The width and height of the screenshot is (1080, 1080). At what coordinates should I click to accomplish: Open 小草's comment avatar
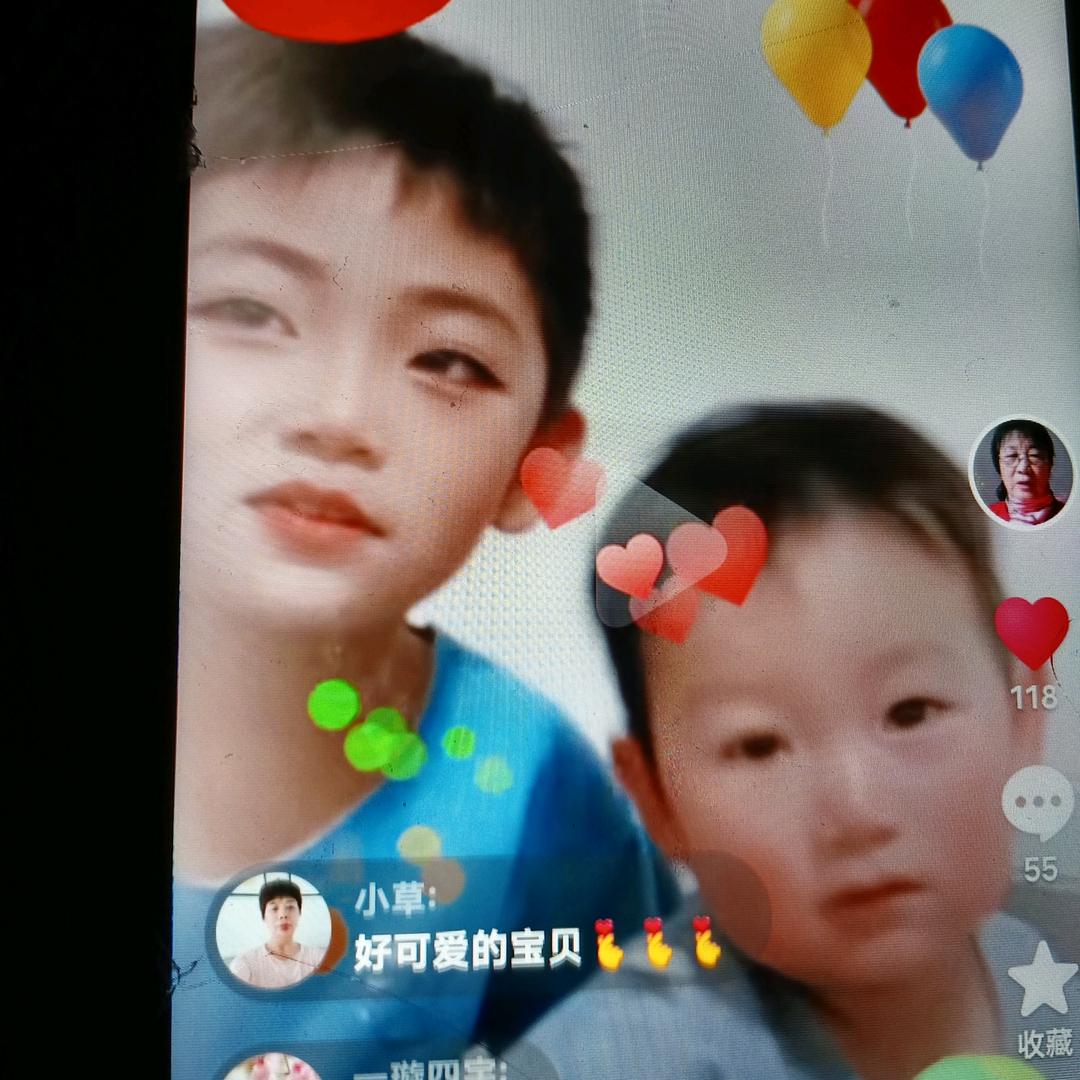pos(274,932)
